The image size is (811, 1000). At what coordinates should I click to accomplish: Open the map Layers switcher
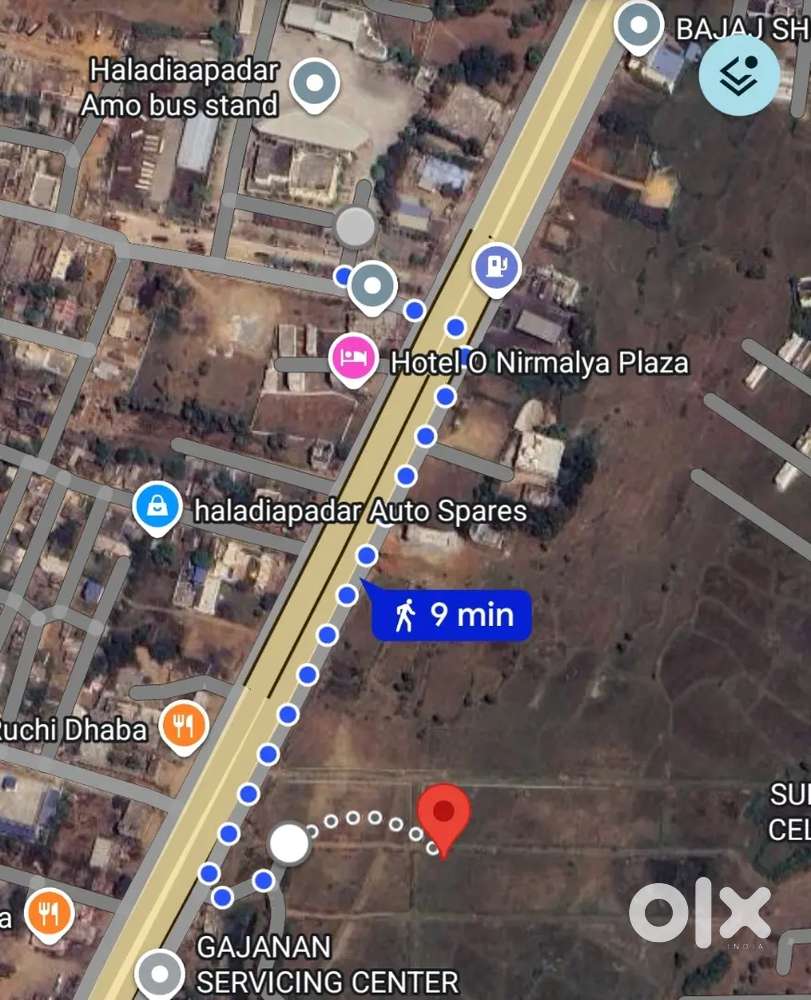[x=738, y=76]
